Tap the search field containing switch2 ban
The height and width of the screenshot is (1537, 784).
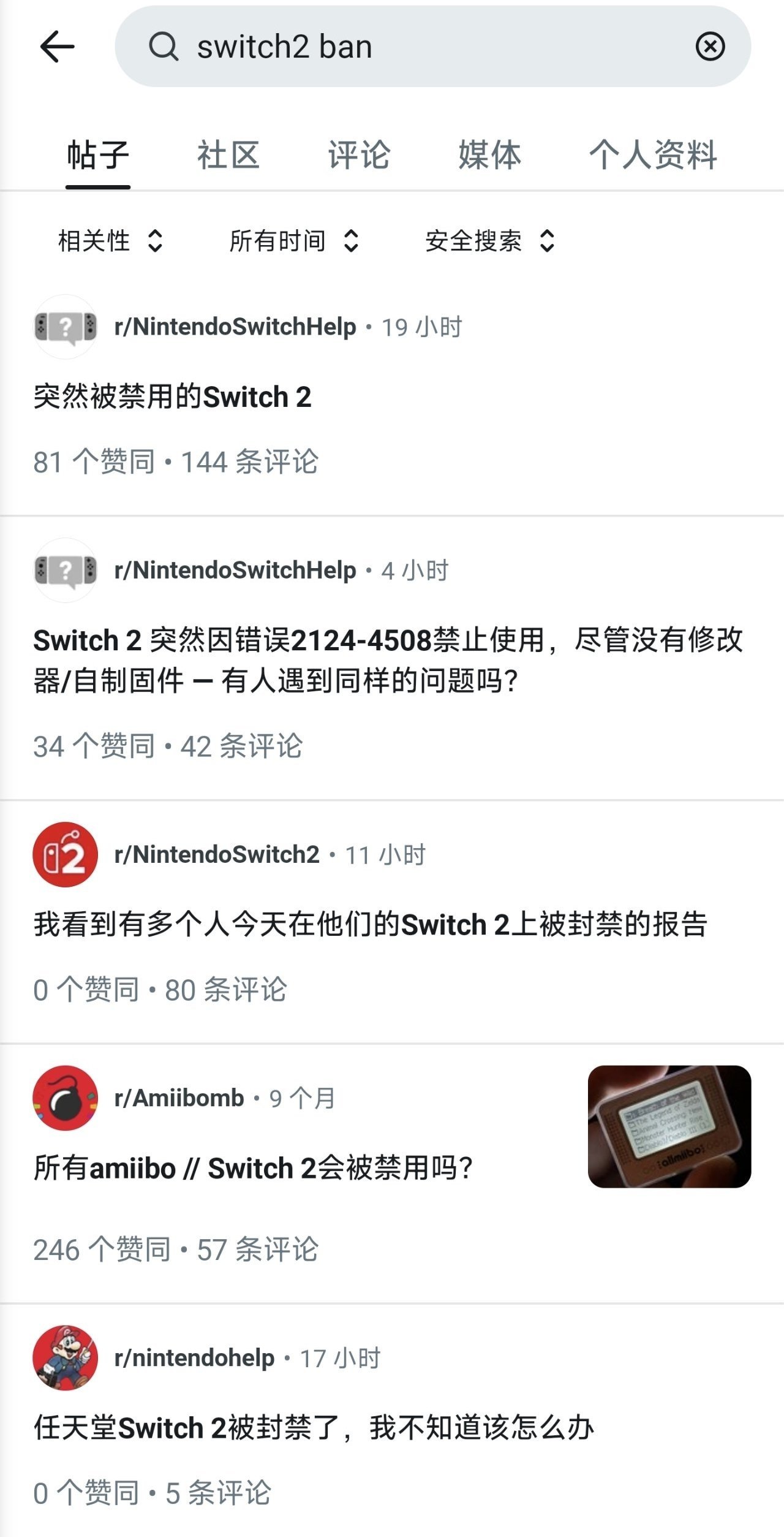(x=432, y=47)
